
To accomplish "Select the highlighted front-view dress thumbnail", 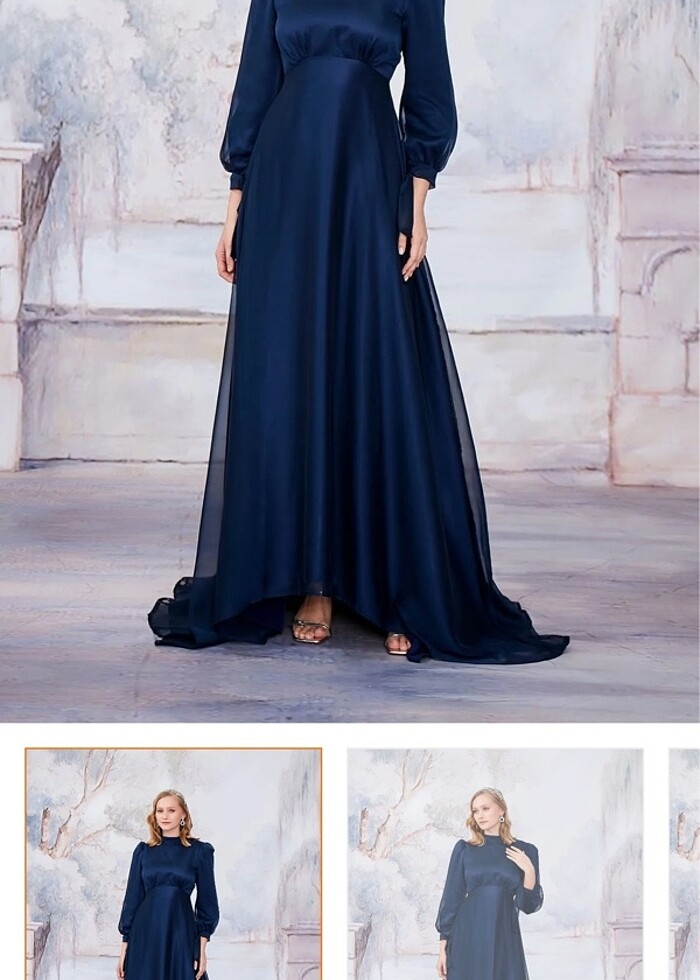I will (173, 864).
